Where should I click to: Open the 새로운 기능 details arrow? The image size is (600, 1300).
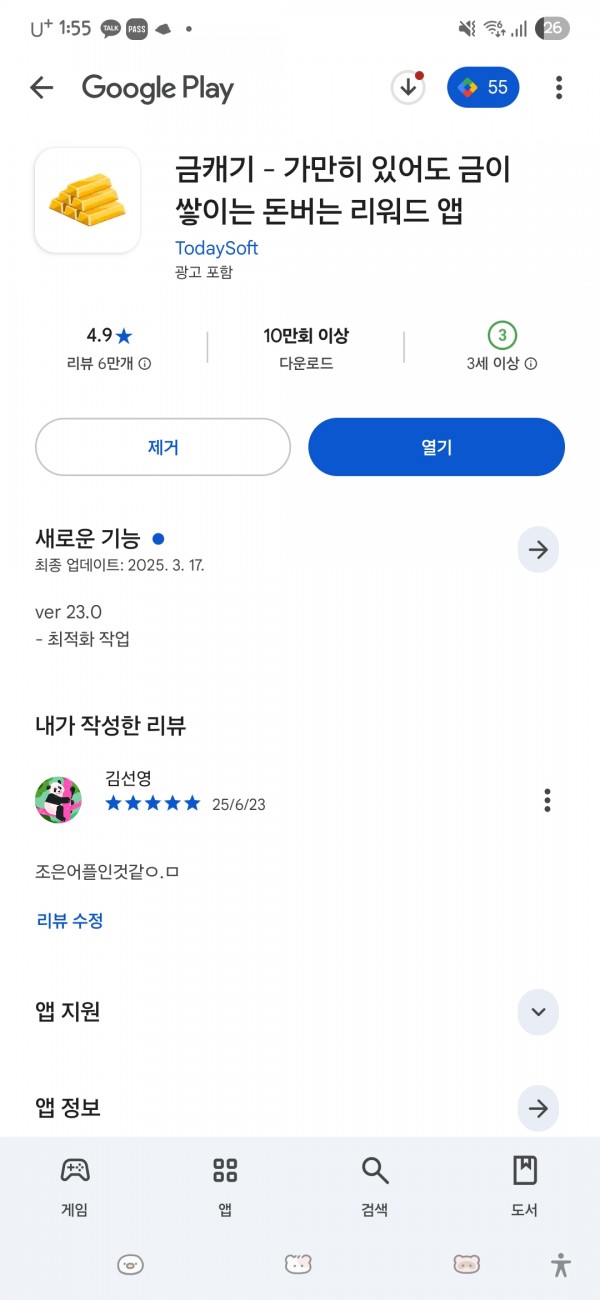[x=538, y=549]
